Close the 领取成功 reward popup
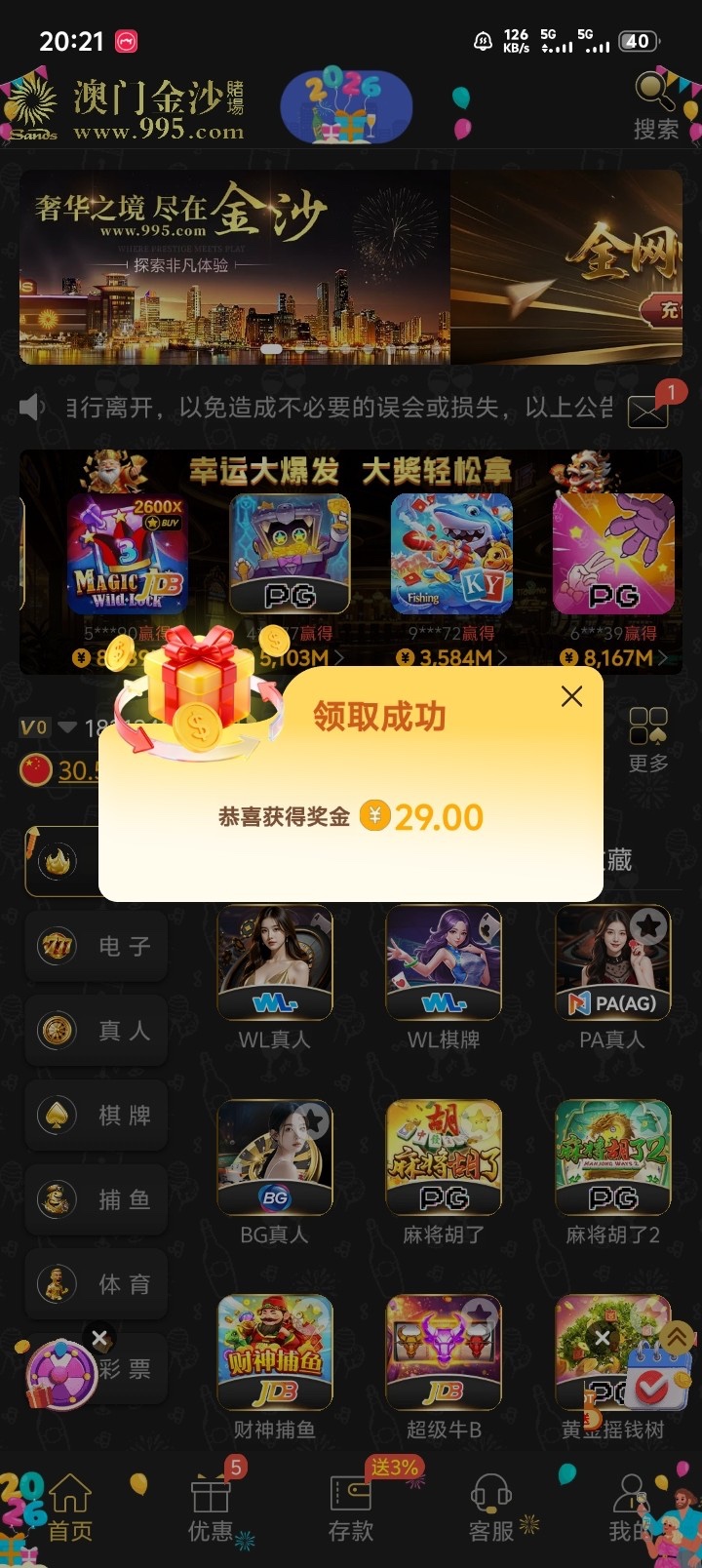 pos(572,695)
